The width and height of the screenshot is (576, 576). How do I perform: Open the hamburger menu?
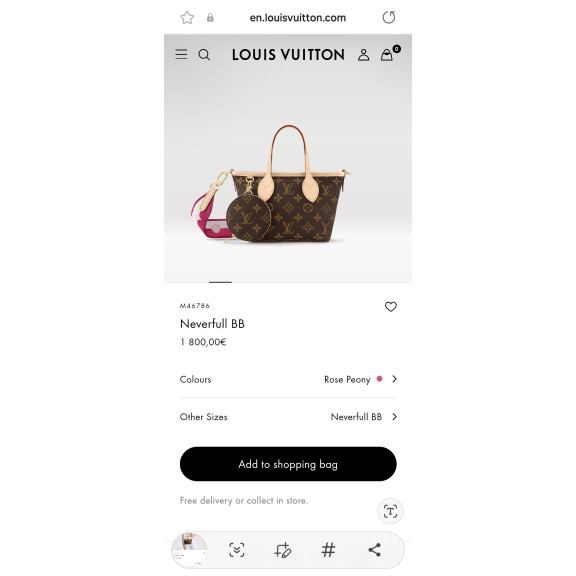pyautogui.click(x=181, y=54)
